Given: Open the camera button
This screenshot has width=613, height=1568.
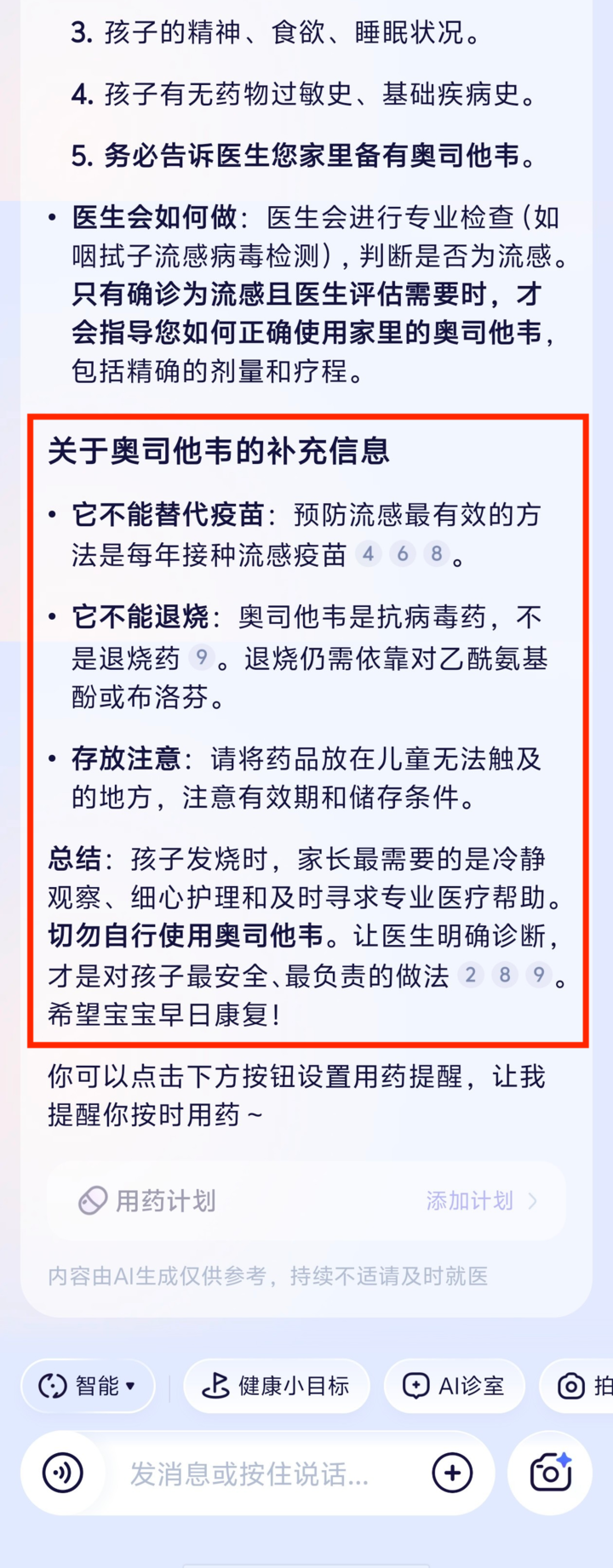Looking at the screenshot, I should pyautogui.click(x=550, y=1473).
